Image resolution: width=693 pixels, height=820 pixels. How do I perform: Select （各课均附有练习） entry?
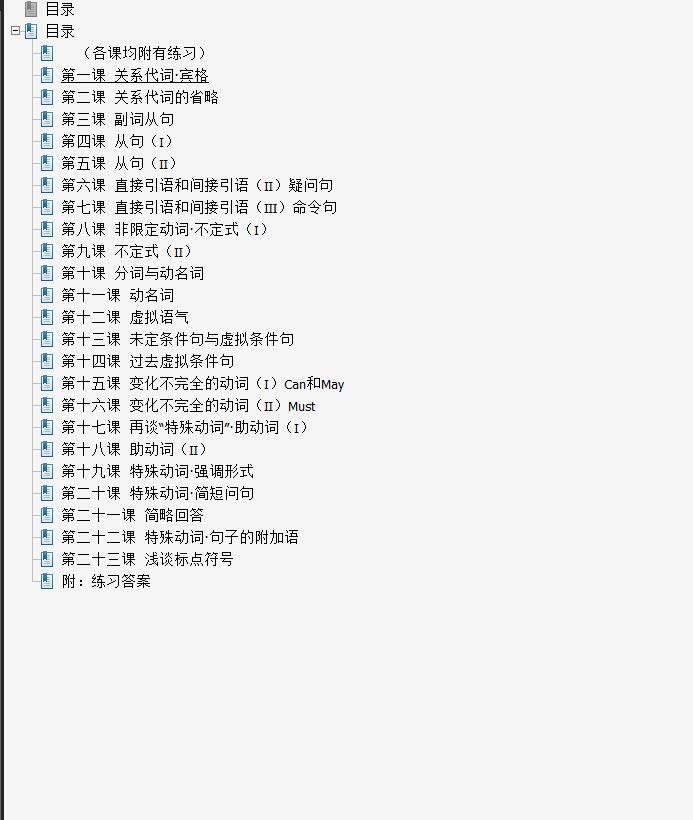point(144,53)
